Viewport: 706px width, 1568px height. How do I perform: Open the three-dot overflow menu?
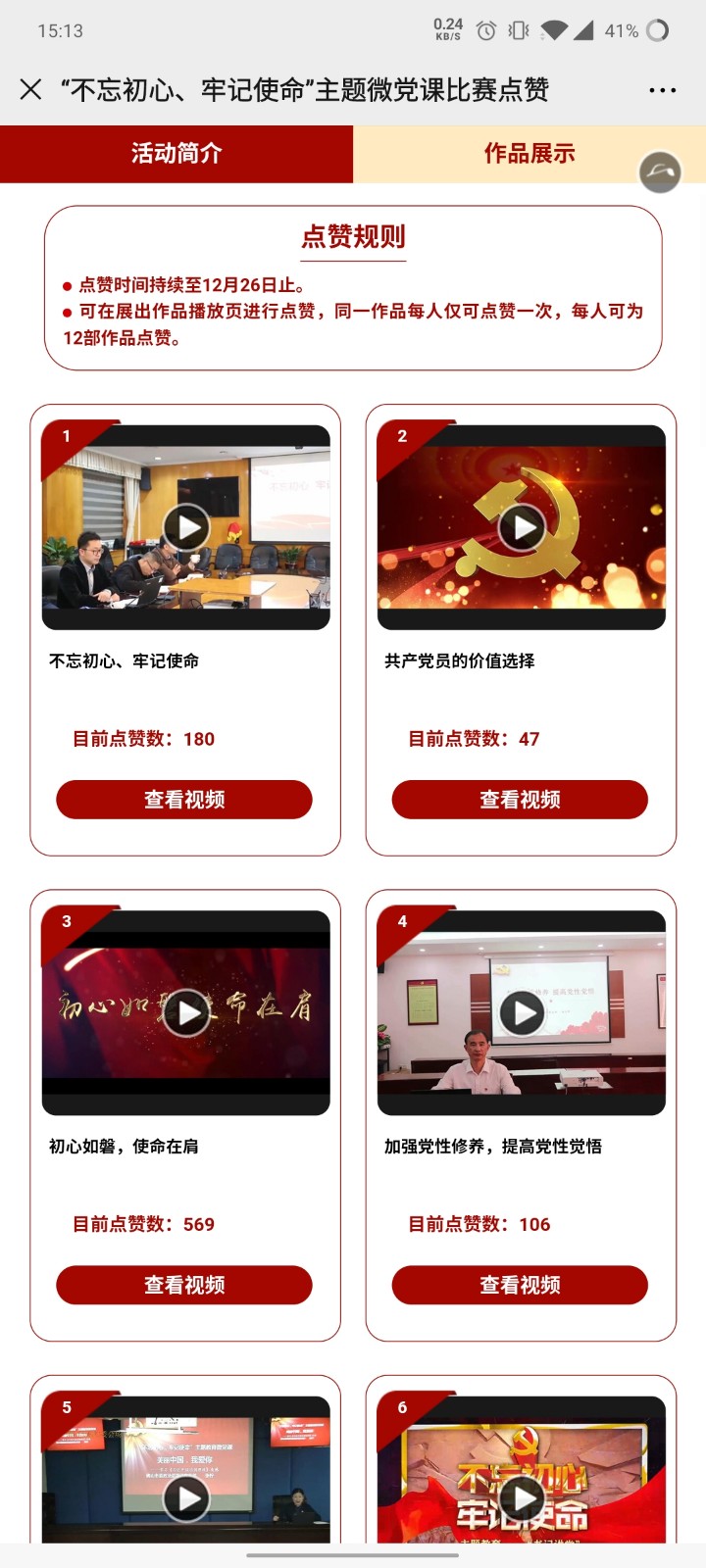pyautogui.click(x=663, y=90)
